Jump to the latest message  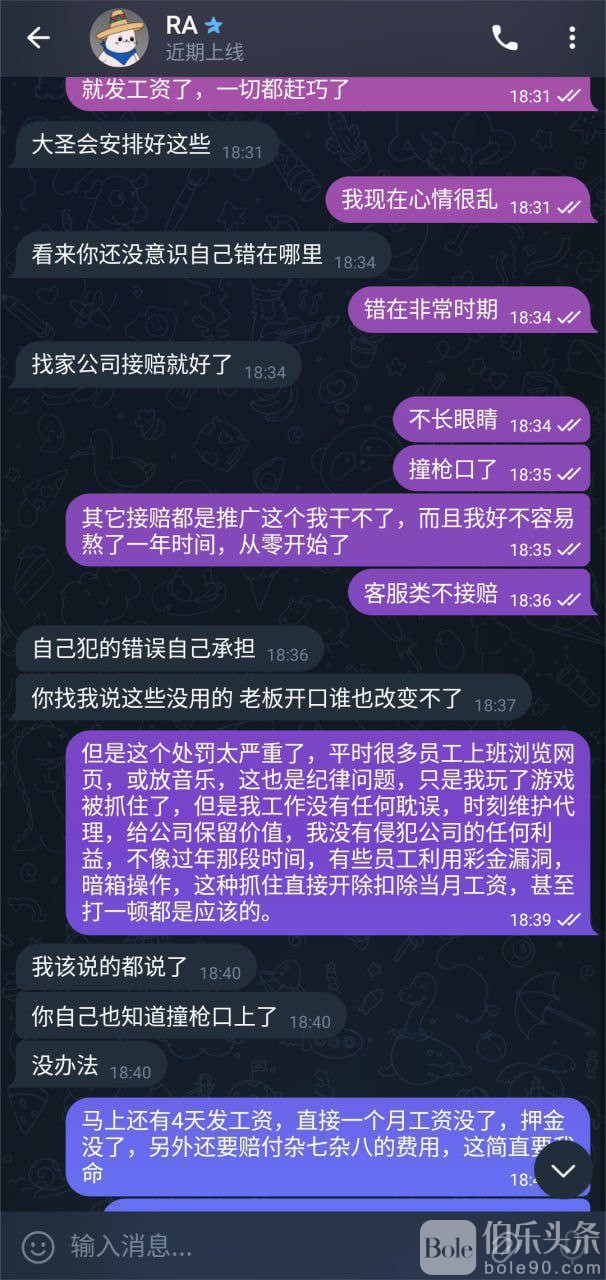point(564,1169)
